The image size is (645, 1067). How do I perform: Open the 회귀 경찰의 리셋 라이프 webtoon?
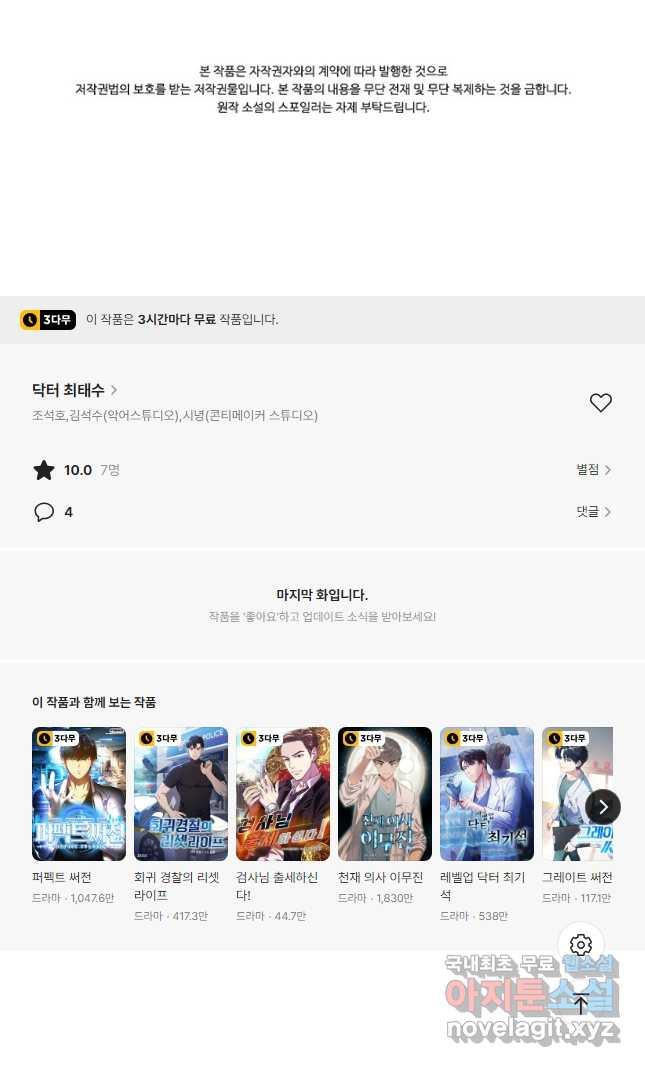point(181,794)
